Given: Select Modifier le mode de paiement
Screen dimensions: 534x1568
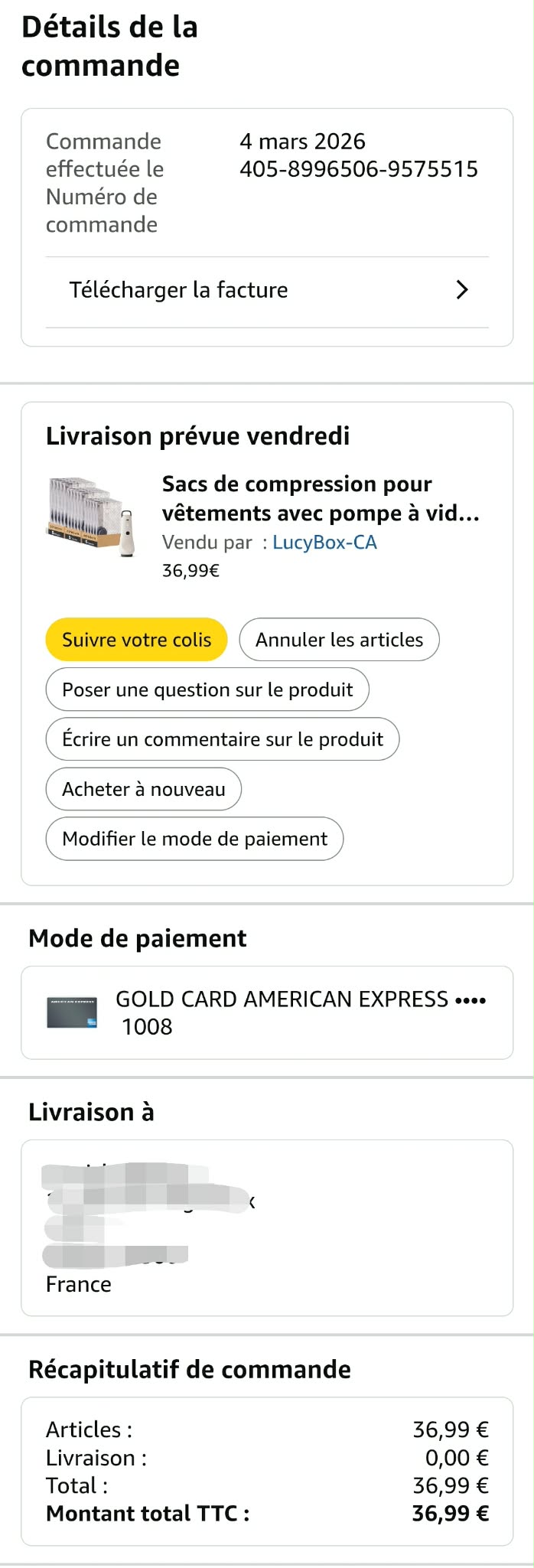Looking at the screenshot, I should (194, 839).
